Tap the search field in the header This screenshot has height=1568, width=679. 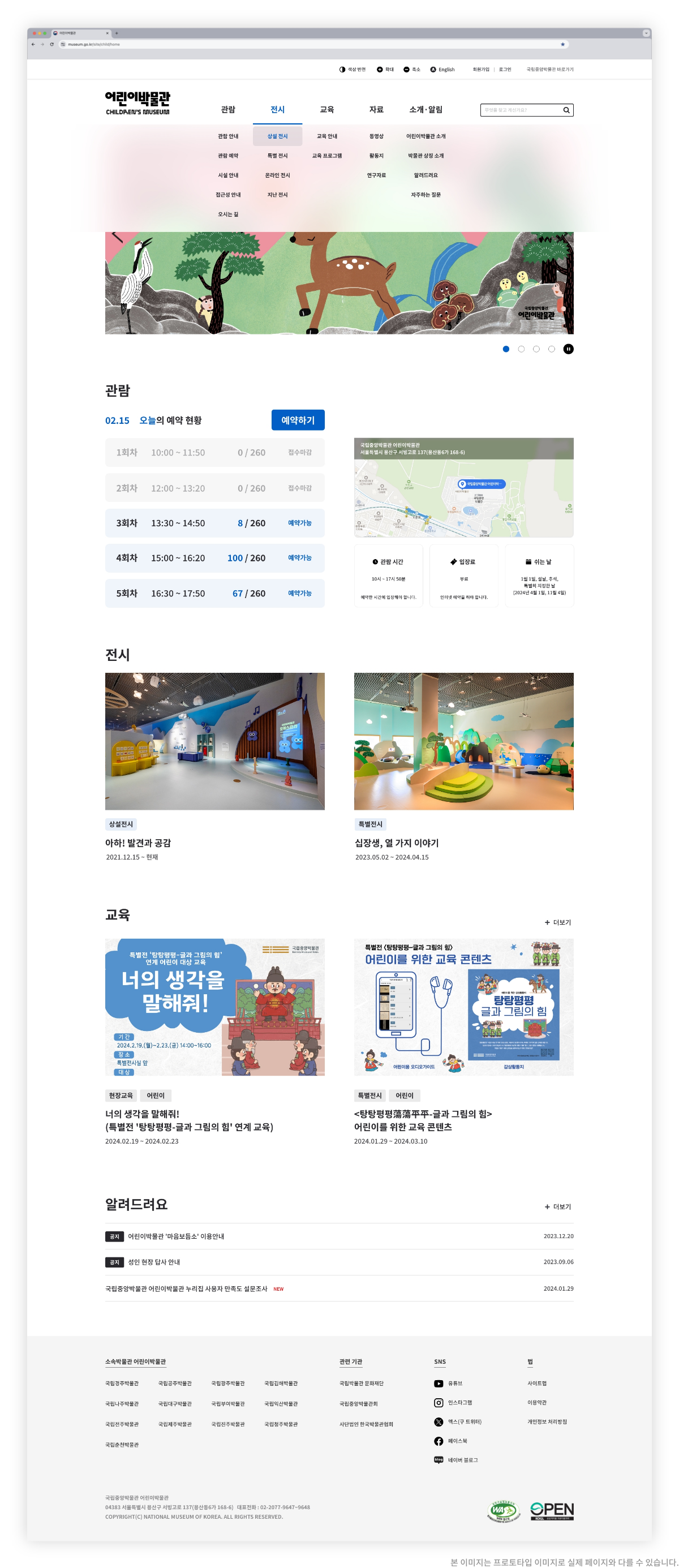pyautogui.click(x=520, y=110)
